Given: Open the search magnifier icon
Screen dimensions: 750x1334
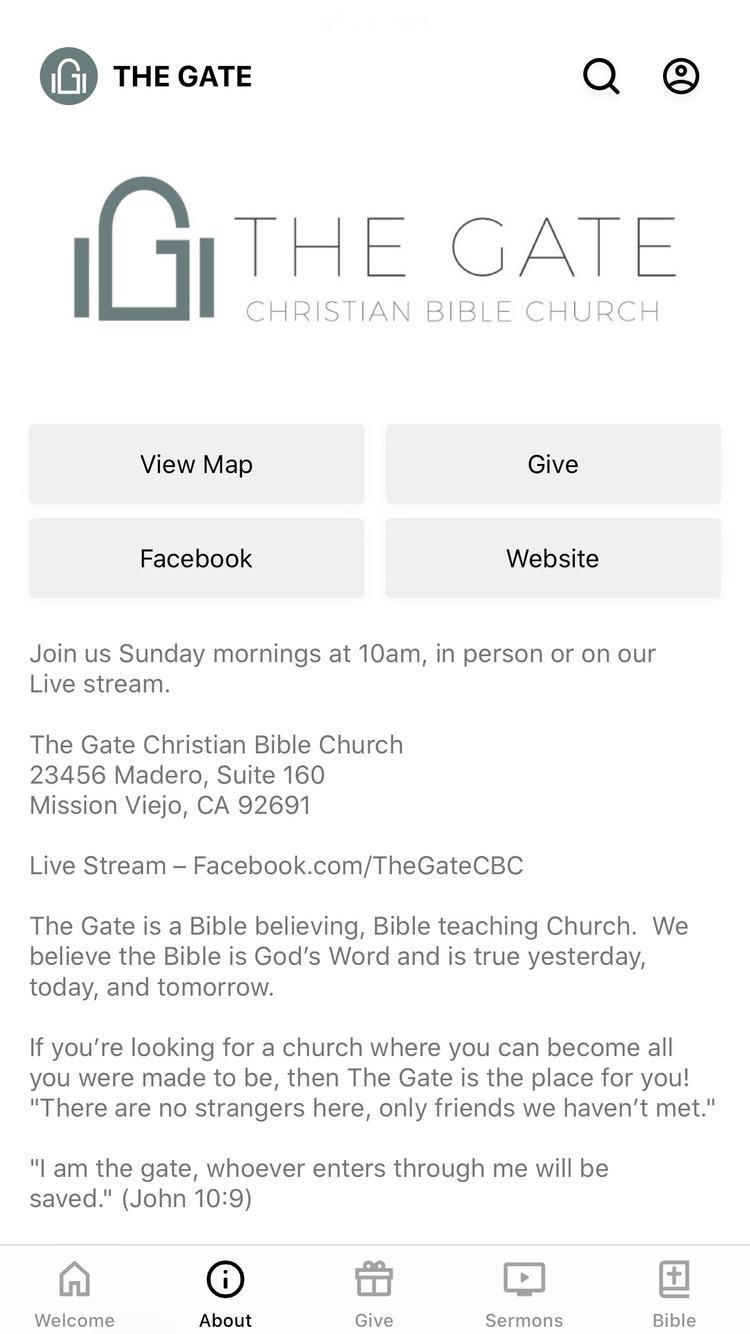Looking at the screenshot, I should 601,76.
